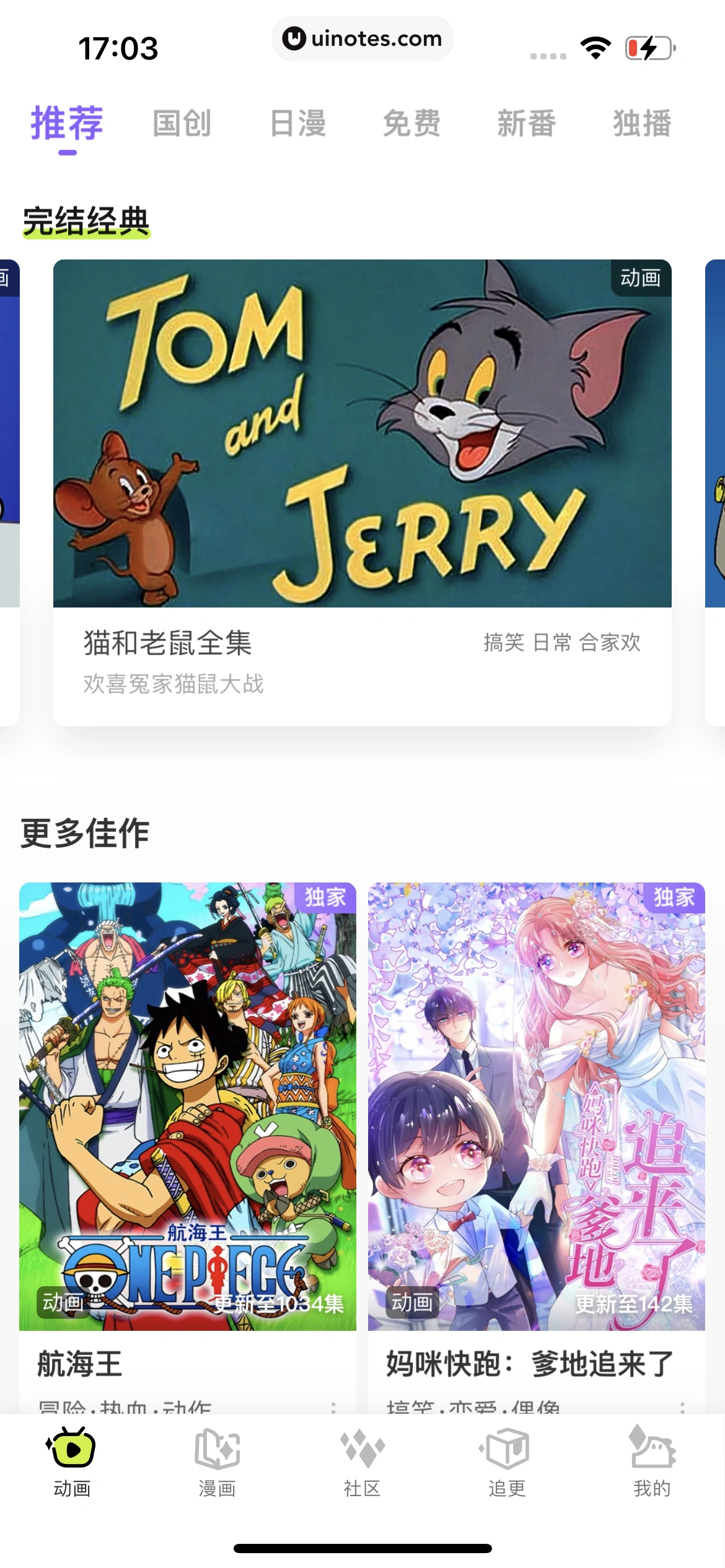Tap the 动画 bottom tab

[x=72, y=1463]
